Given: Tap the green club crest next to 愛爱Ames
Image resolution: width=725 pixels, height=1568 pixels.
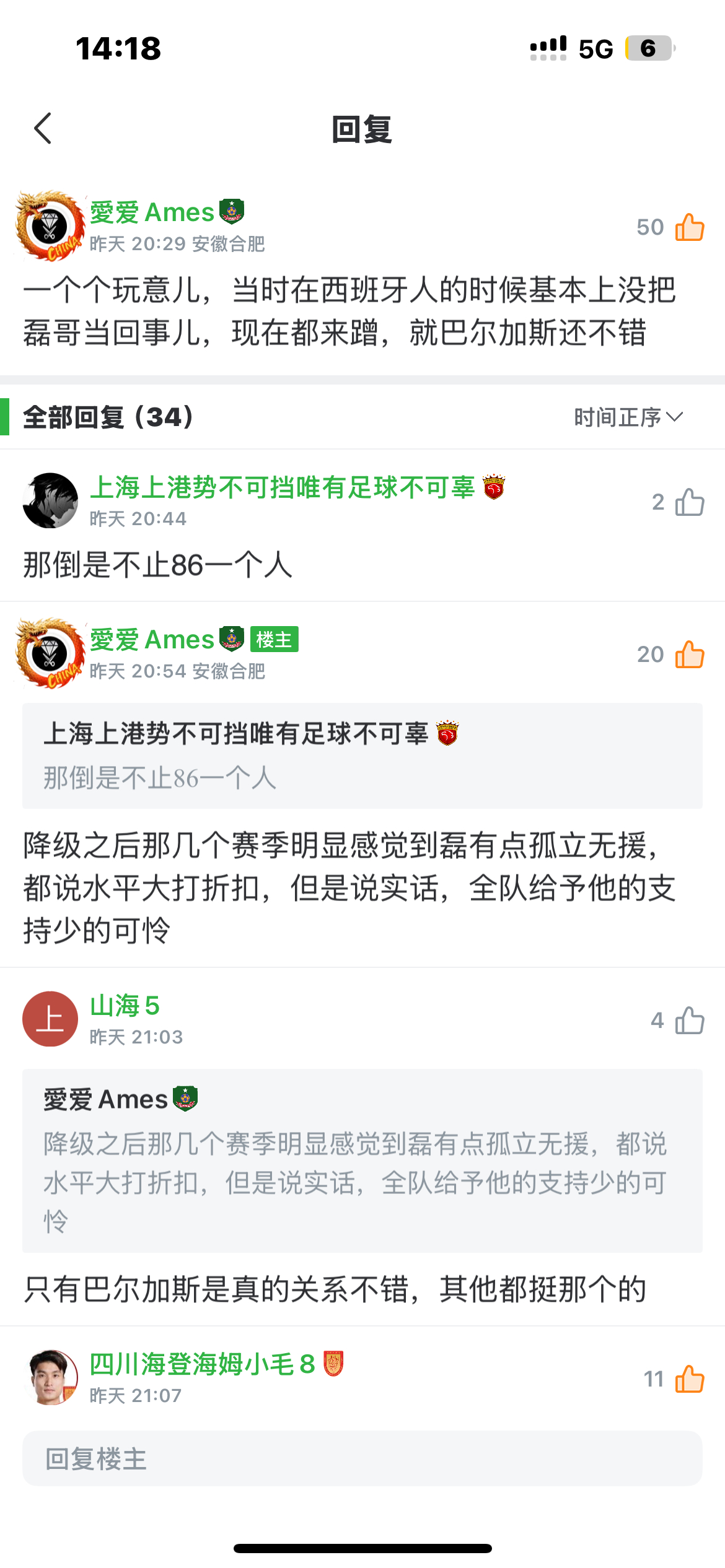Looking at the screenshot, I should [231, 211].
